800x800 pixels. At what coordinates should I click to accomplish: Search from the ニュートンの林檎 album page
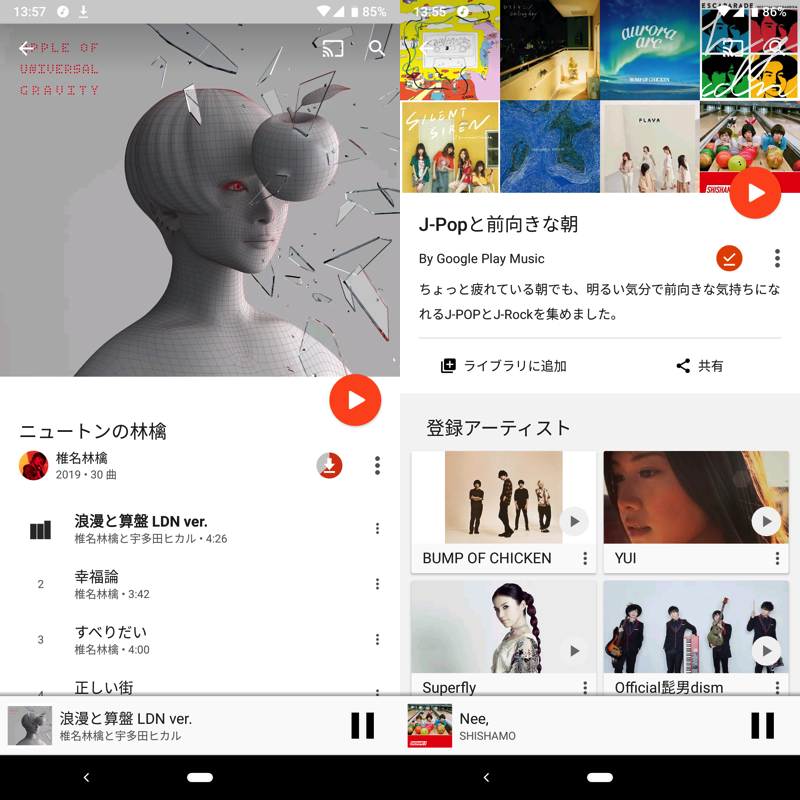pos(376,48)
